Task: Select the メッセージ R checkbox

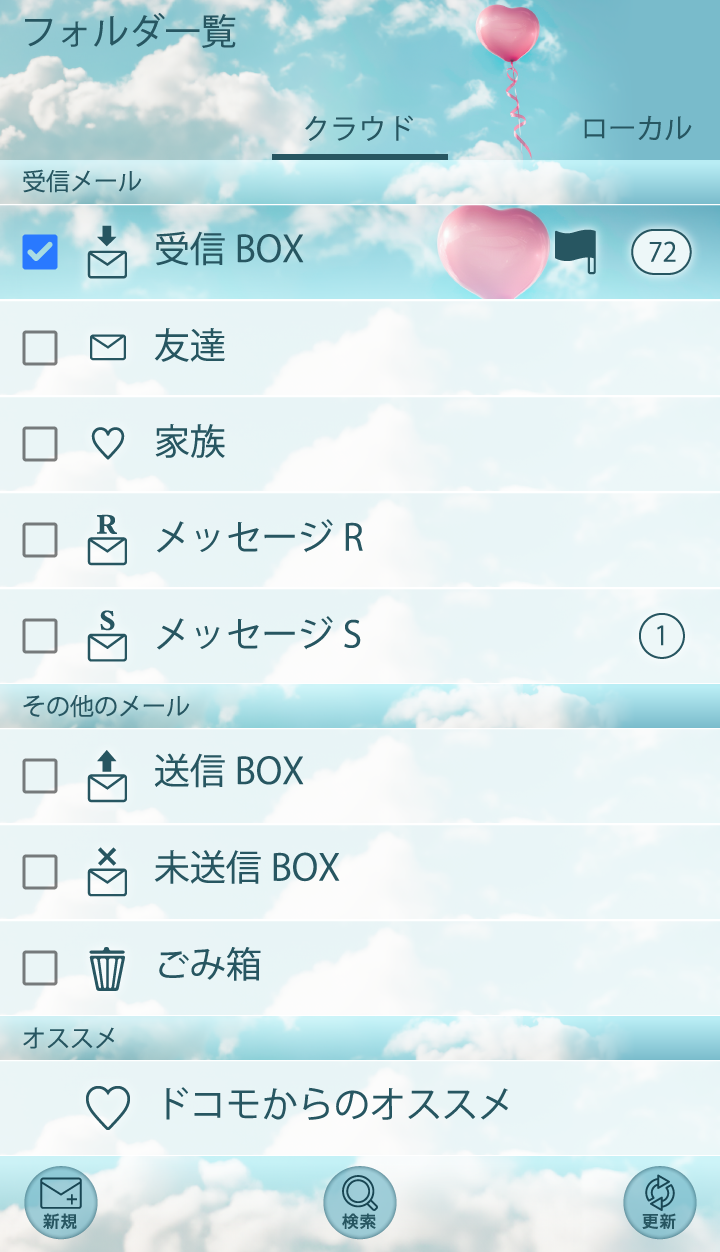Action: coord(40,540)
